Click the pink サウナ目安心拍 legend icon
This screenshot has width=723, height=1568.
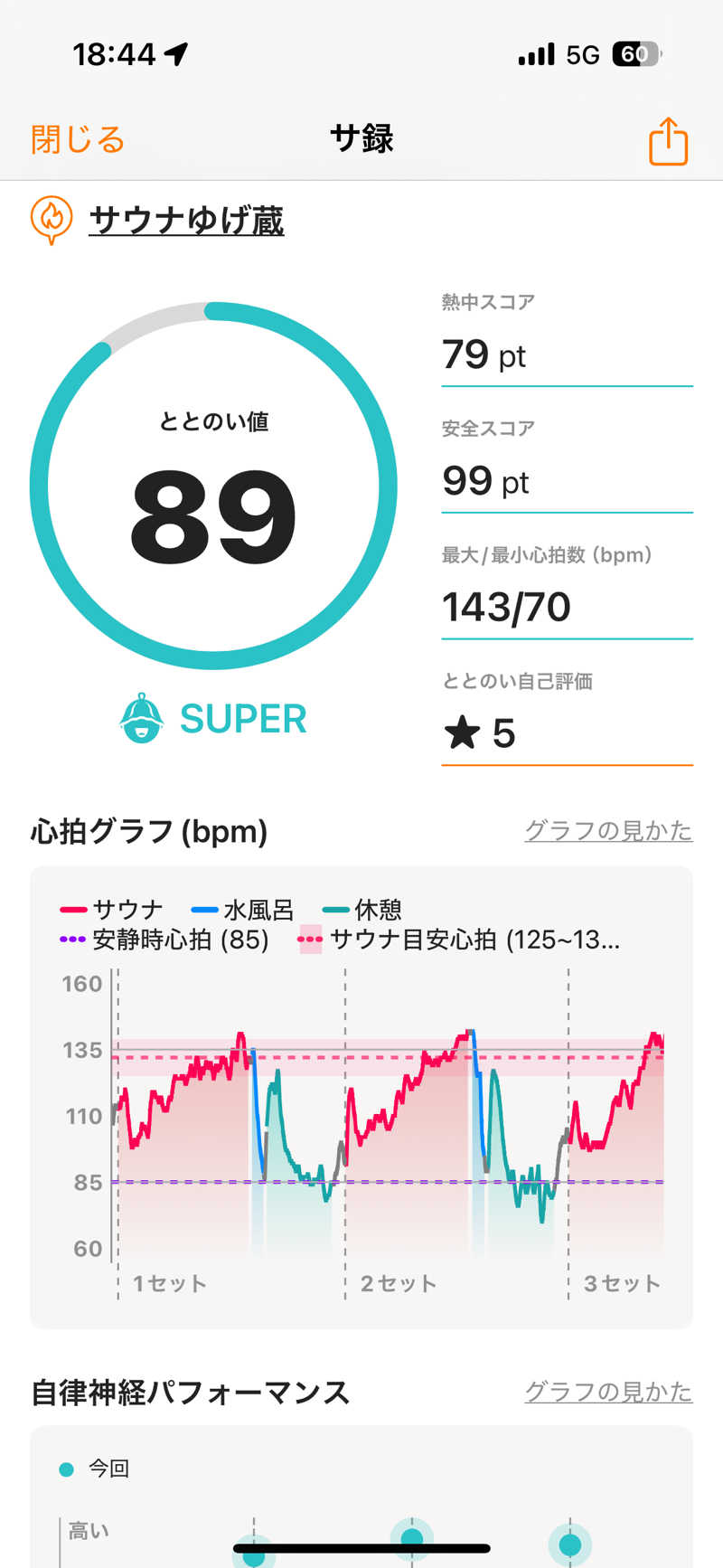pos(312,940)
